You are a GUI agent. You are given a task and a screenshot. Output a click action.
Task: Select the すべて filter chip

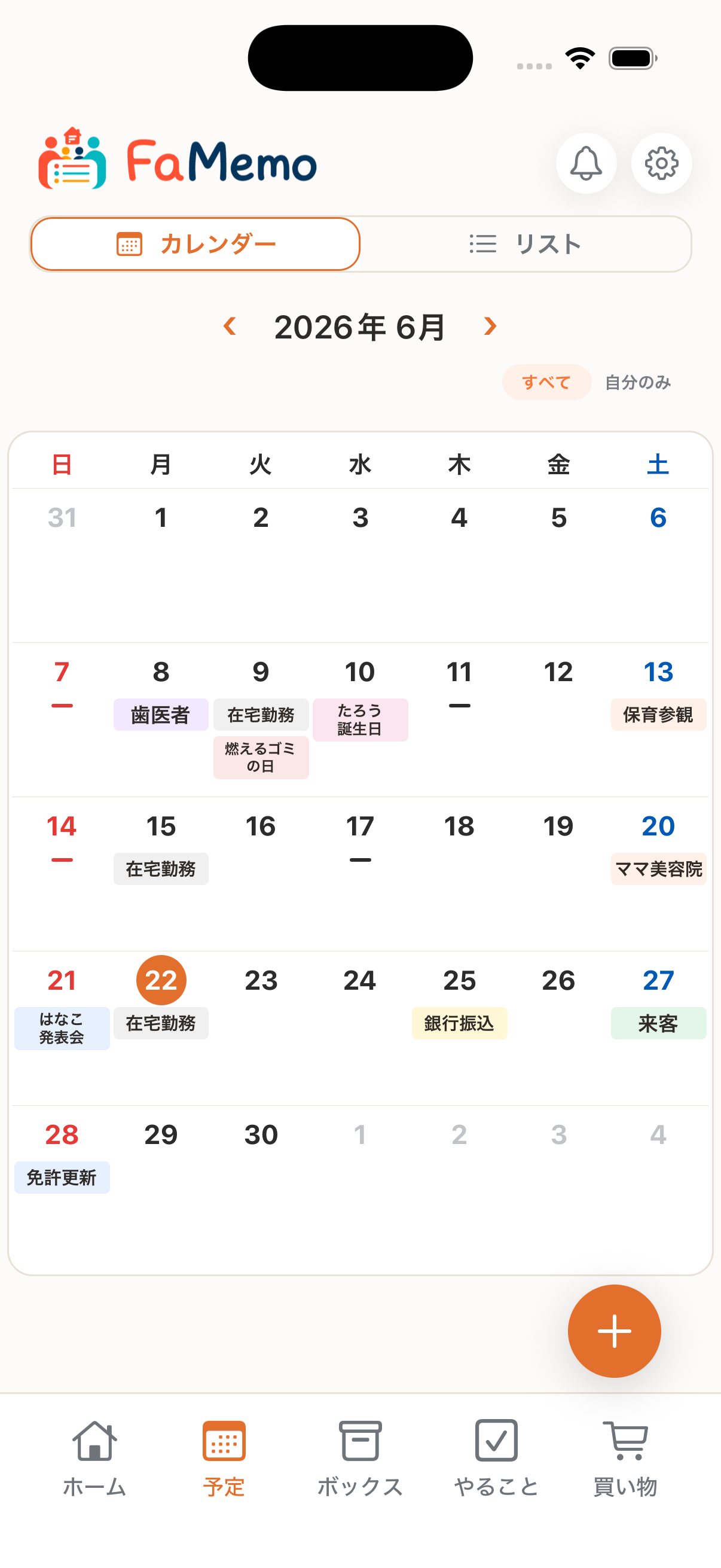pos(546,382)
